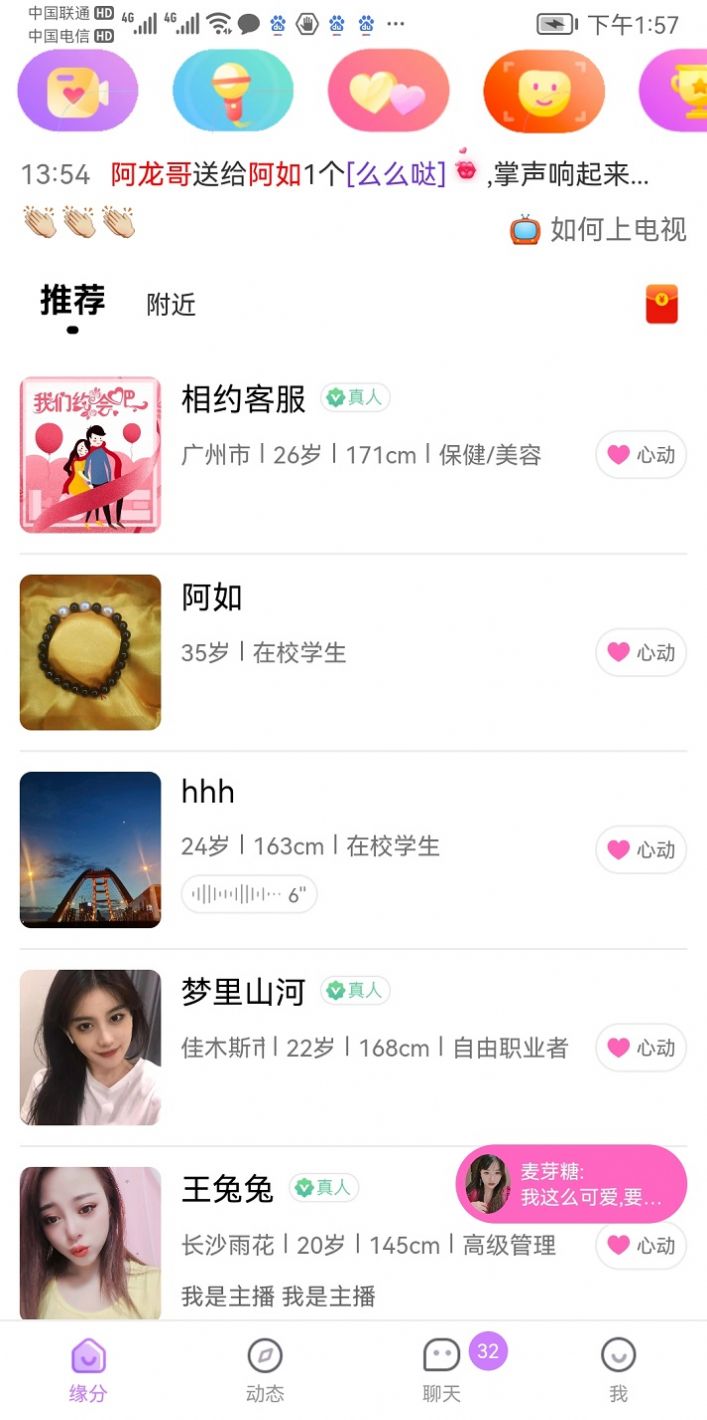707x1420 pixels.
Task: Switch to the 附近 tab
Action: [x=171, y=305]
